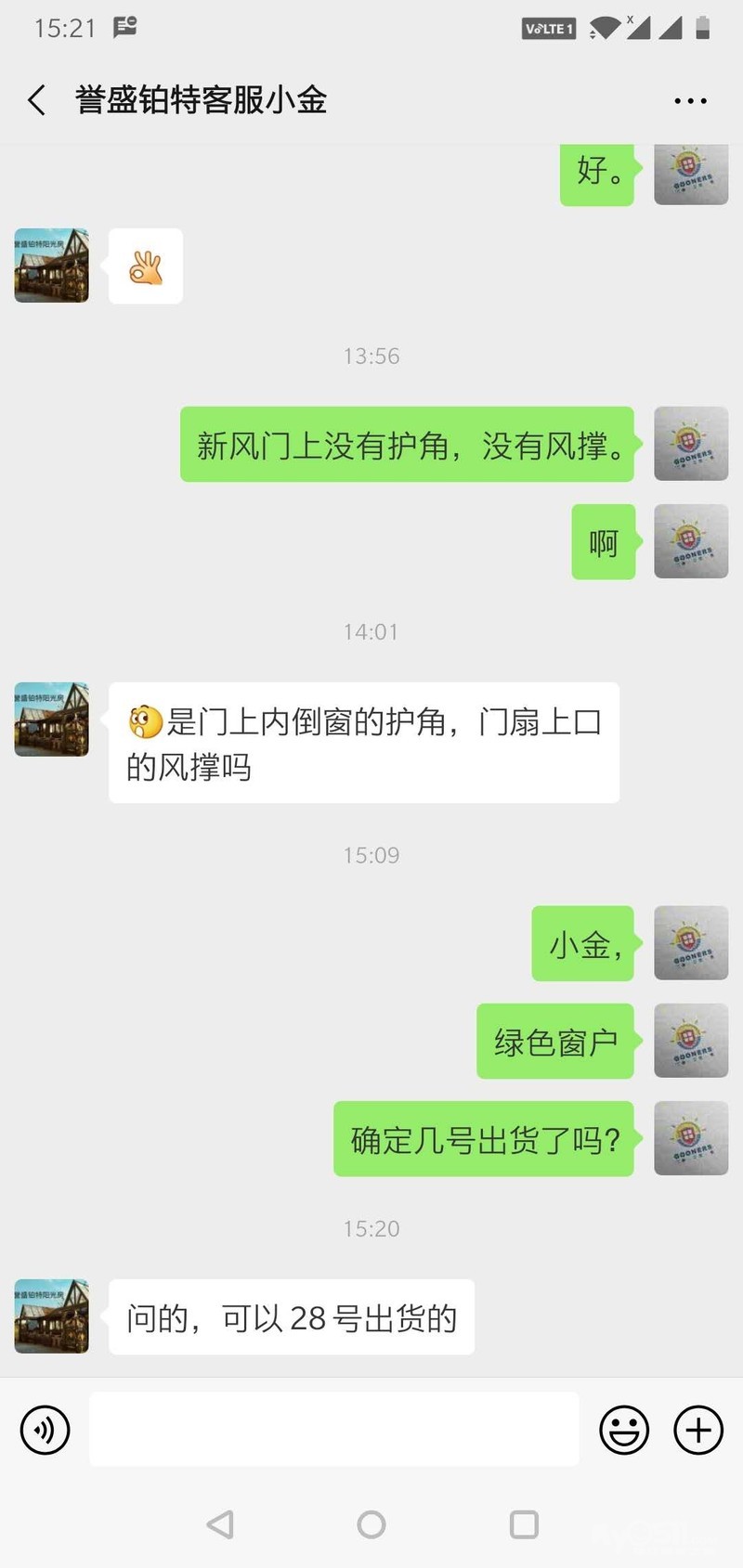This screenshot has height=1568, width=743.
Task: Open the system recent apps view
Action: 524,1524
